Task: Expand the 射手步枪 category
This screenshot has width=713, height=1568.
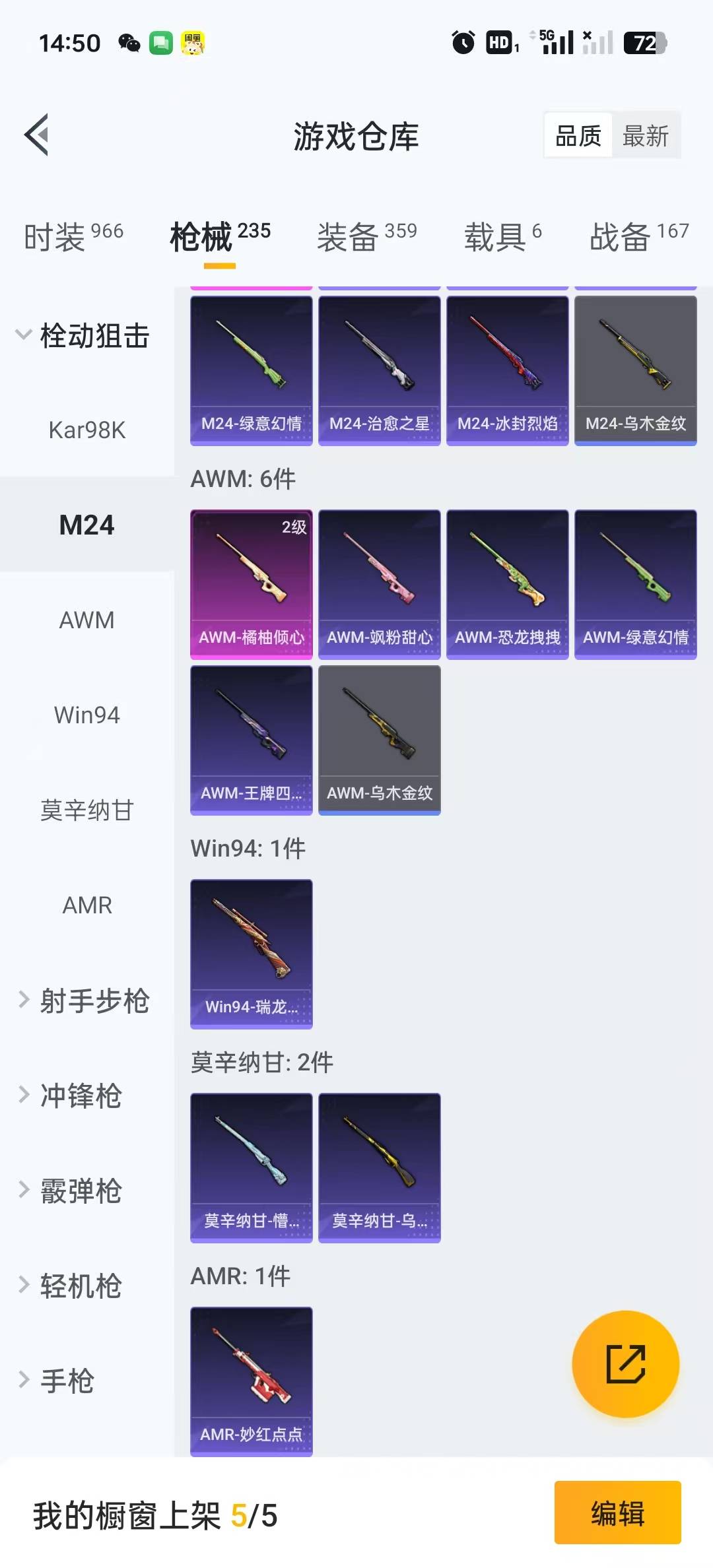Action: 84,1000
